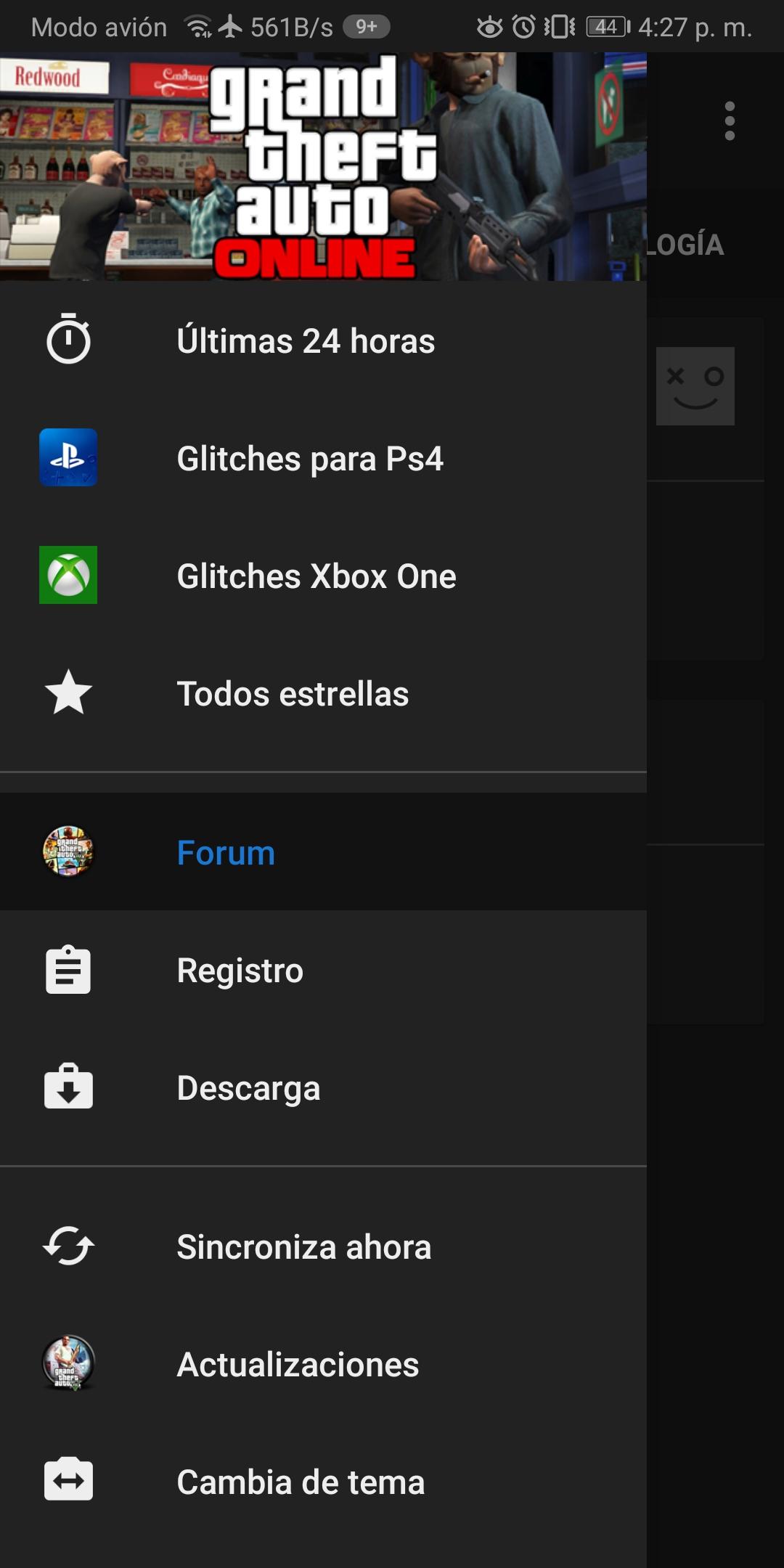Select Sincroniza ahora
Image resolution: width=784 pixels, height=1568 pixels.
(x=303, y=1247)
